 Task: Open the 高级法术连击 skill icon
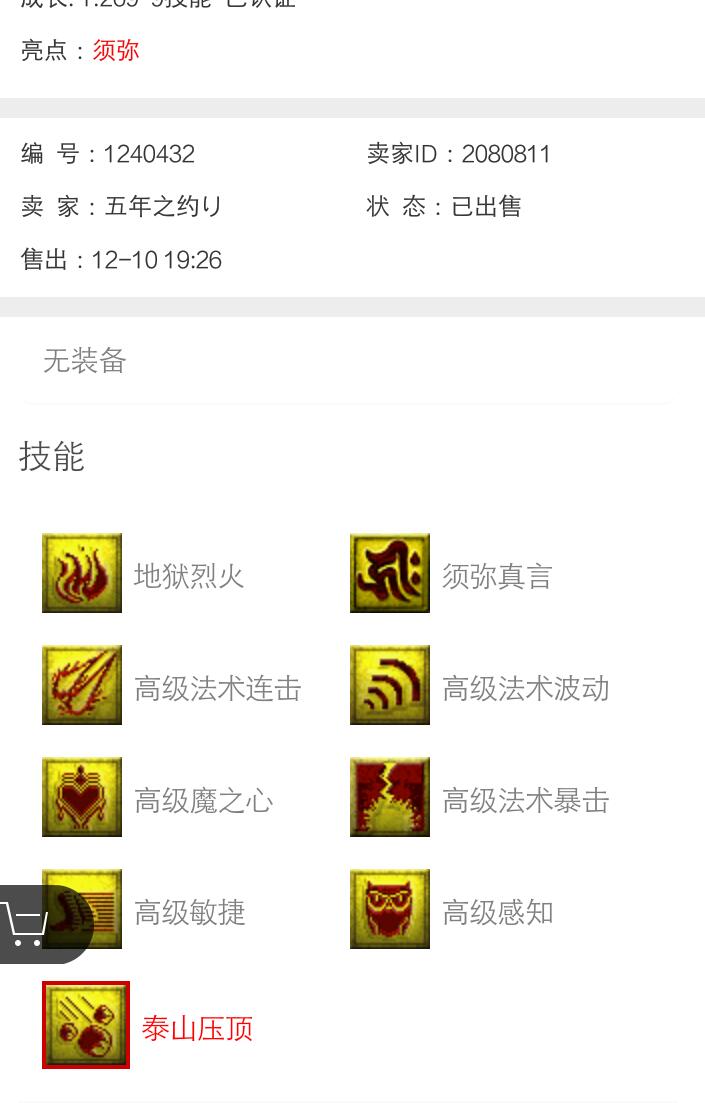[x=82, y=685]
